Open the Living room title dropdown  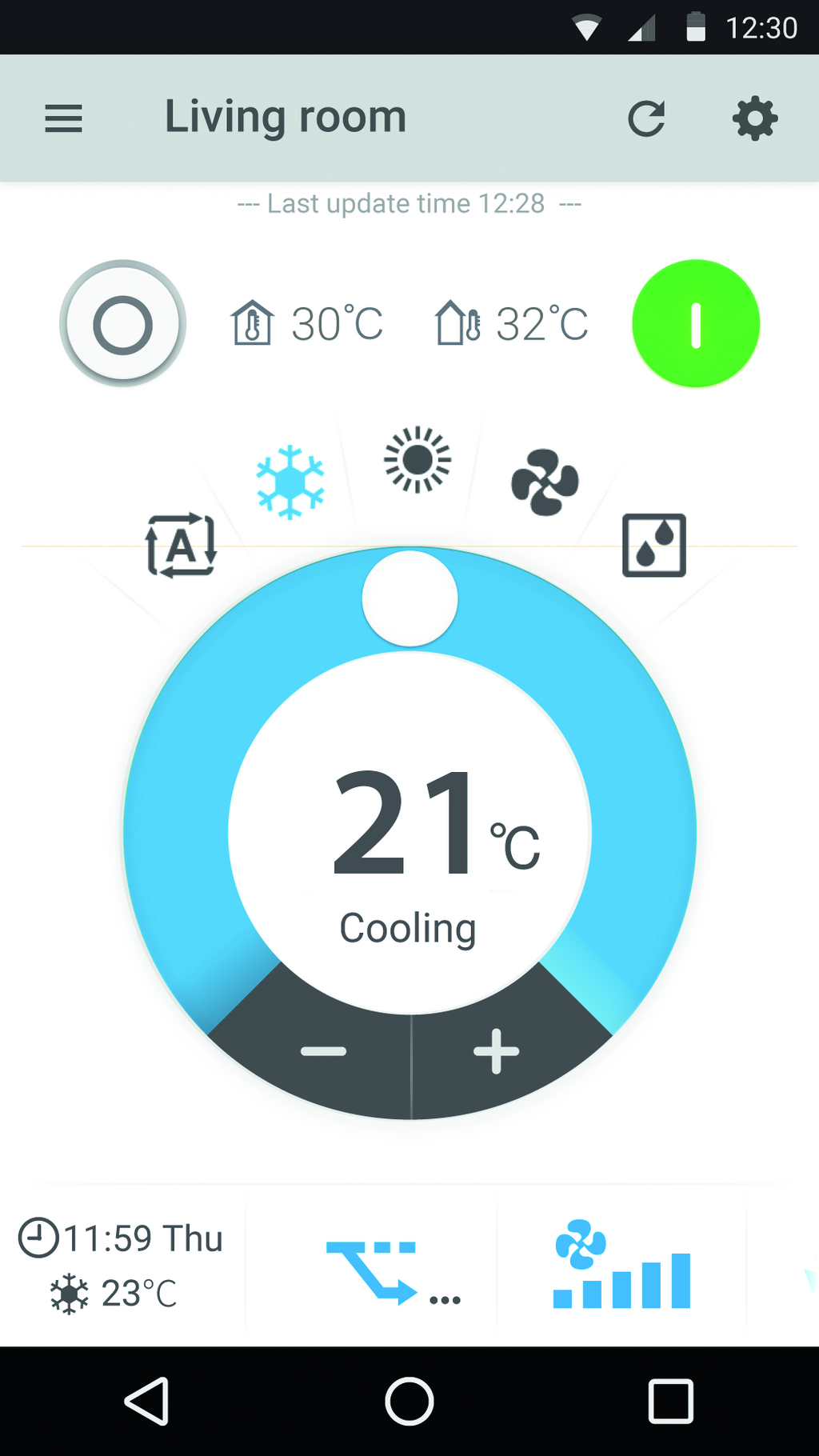click(285, 116)
